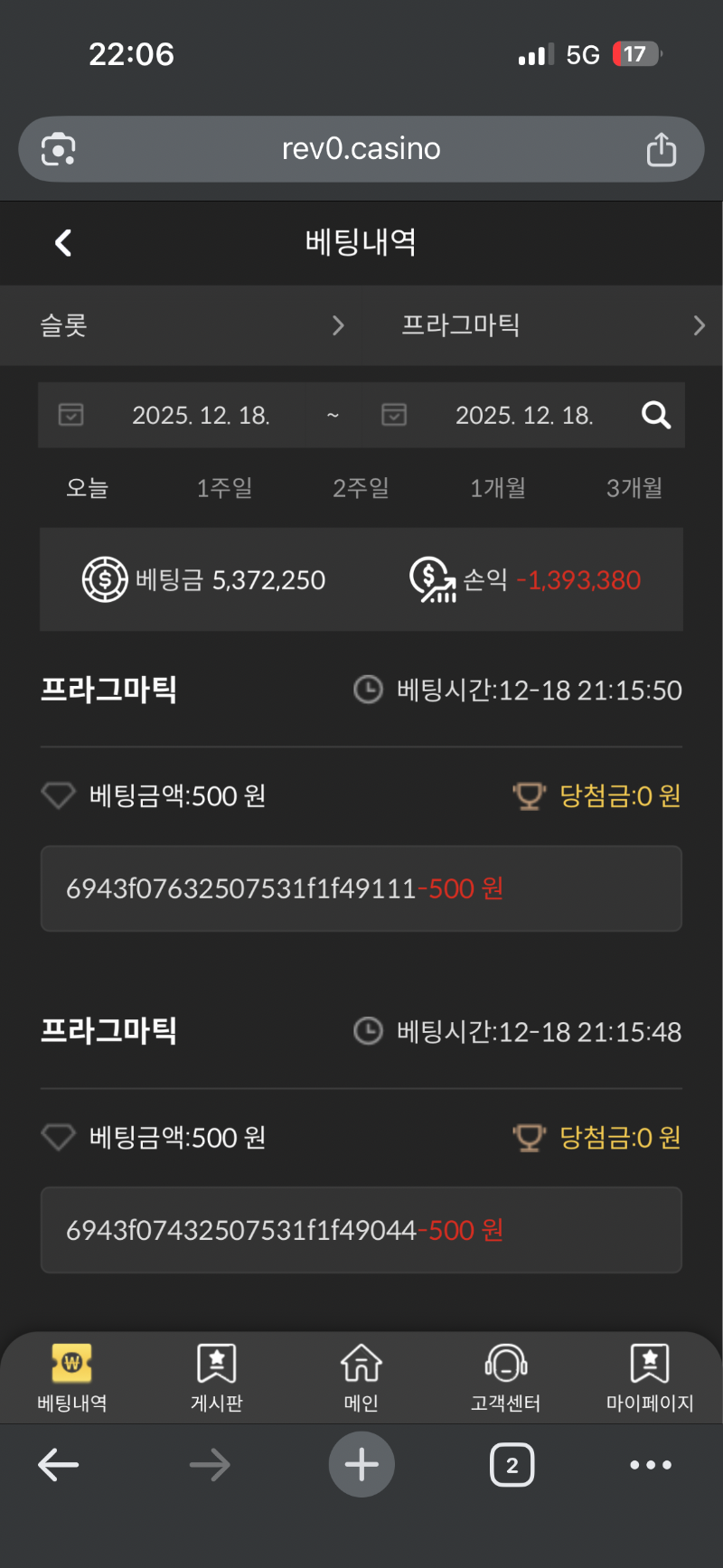
Task: Select the 1주일 period filter
Action: [x=224, y=488]
